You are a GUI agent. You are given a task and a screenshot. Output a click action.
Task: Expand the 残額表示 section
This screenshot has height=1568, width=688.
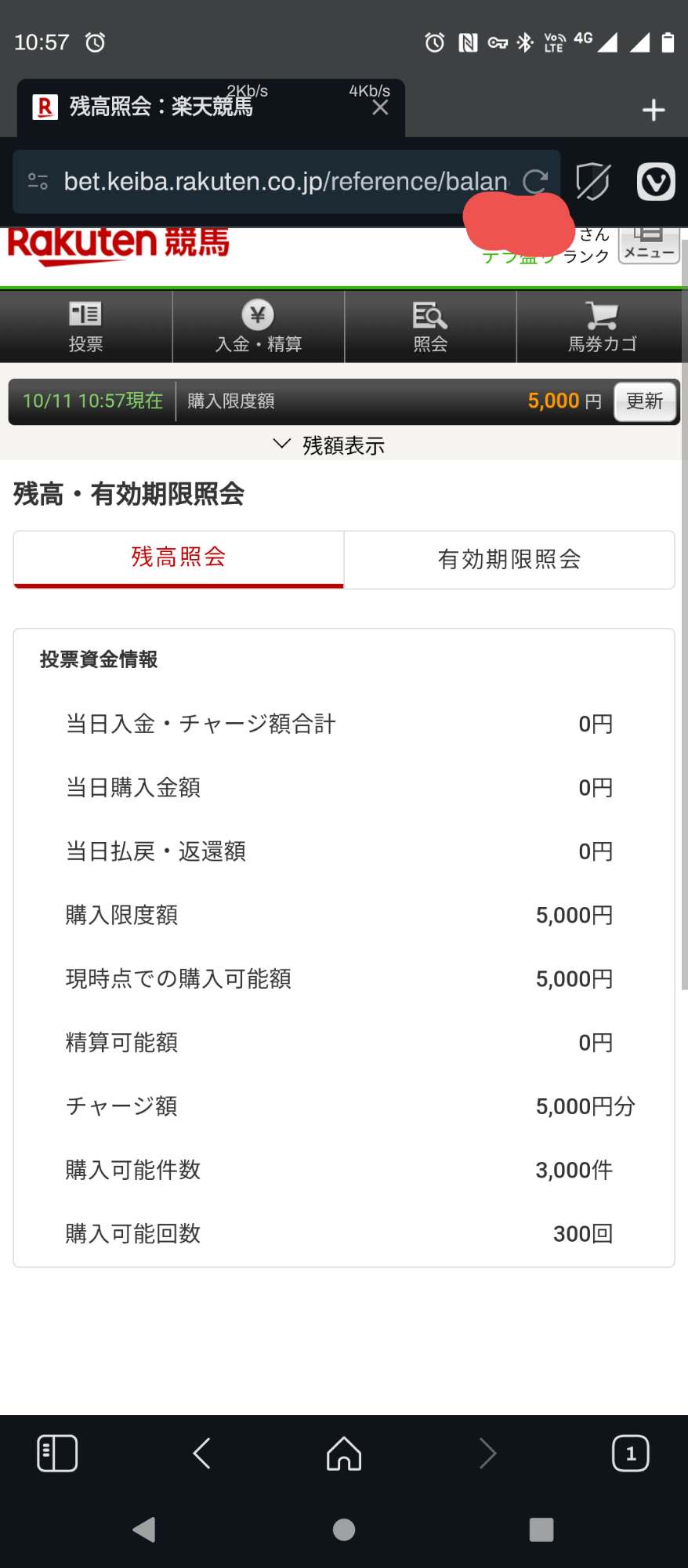(329, 445)
